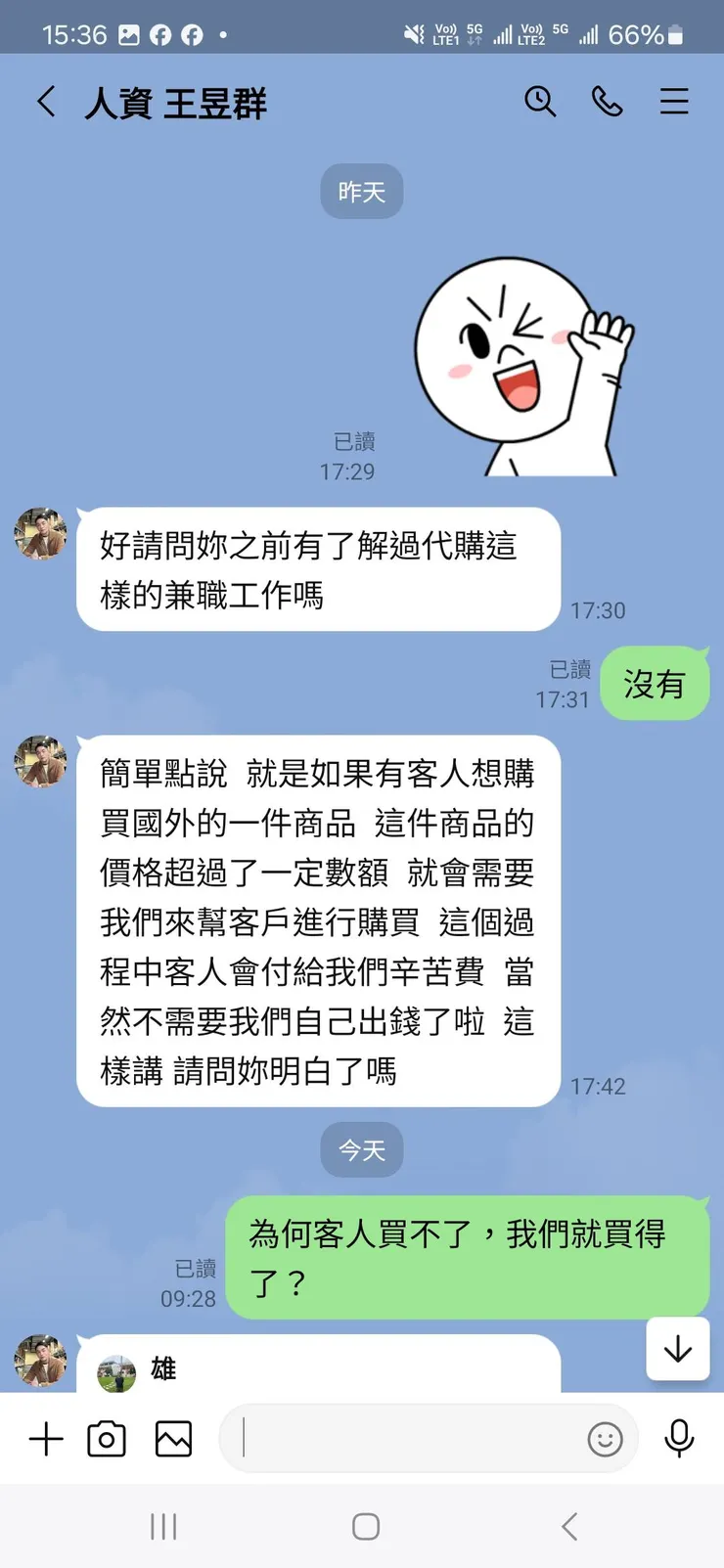The height and width of the screenshot is (1568, 724).
Task: Tap the scroll-to-bottom arrow button
Action: click(677, 1350)
